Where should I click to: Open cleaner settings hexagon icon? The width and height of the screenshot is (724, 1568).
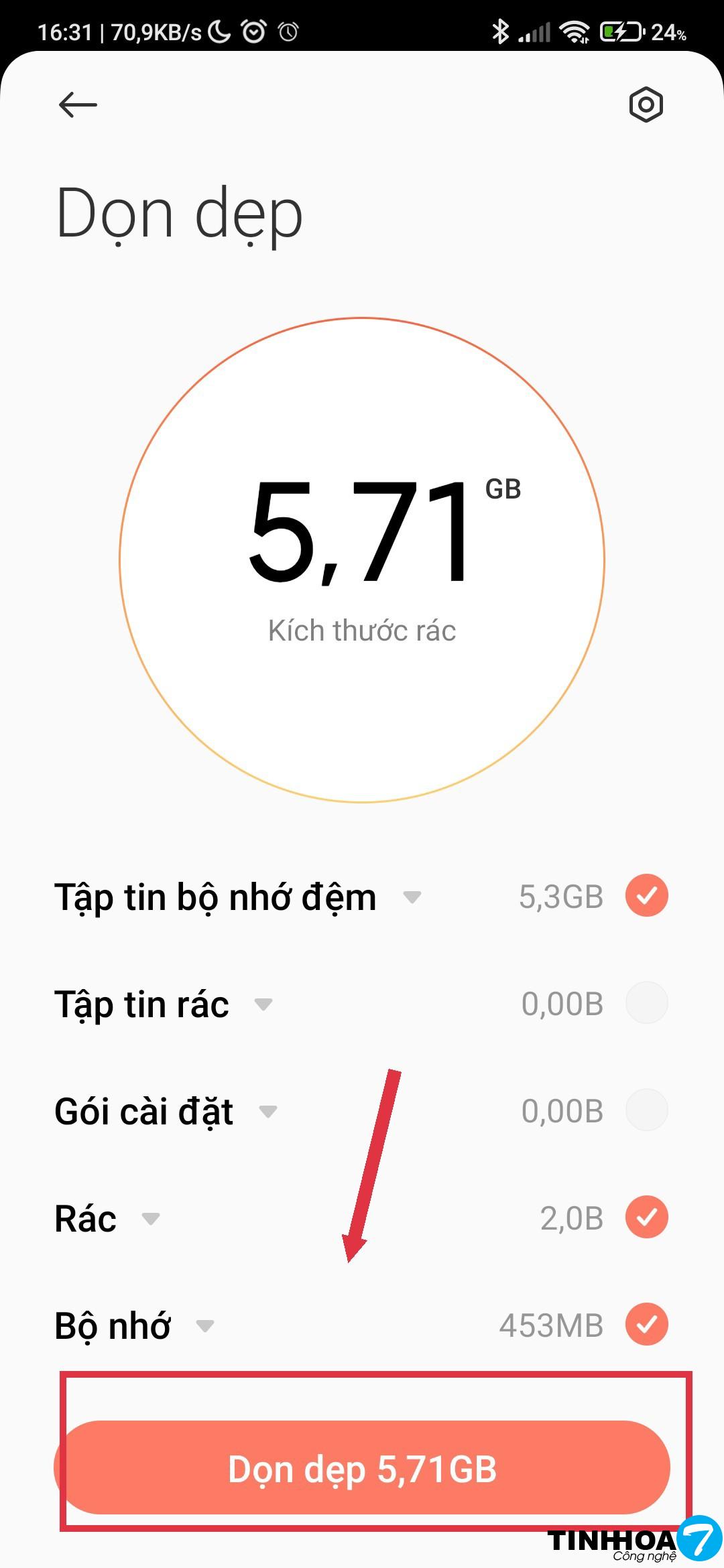(x=646, y=105)
